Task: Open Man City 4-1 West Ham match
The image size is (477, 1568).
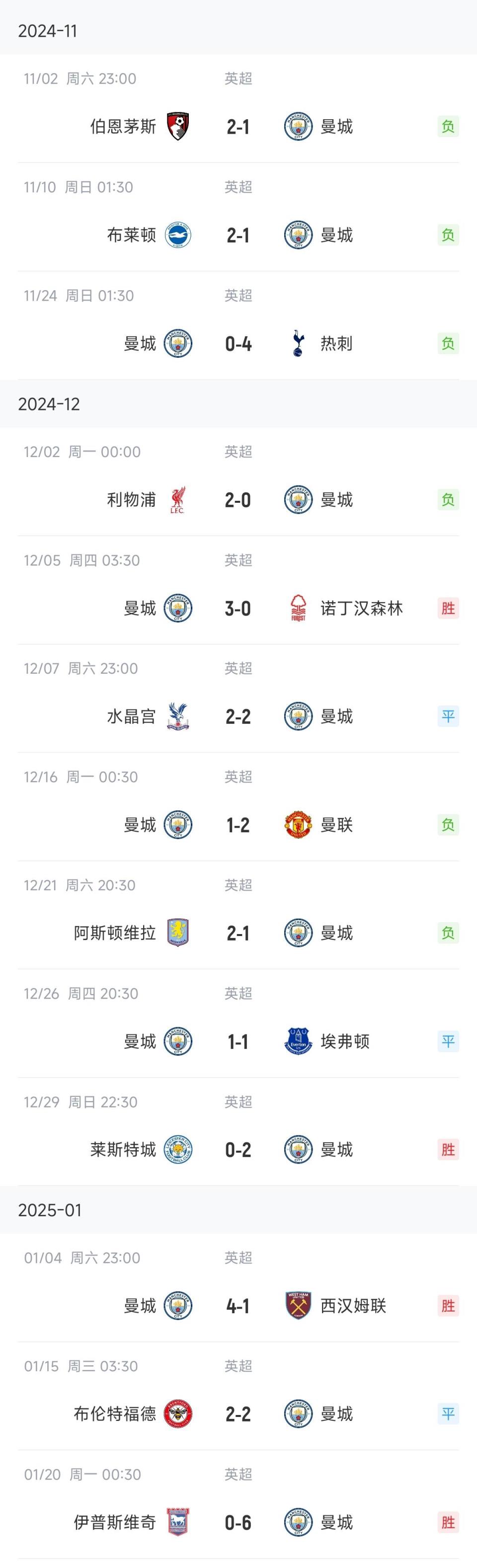Action: (x=238, y=1306)
